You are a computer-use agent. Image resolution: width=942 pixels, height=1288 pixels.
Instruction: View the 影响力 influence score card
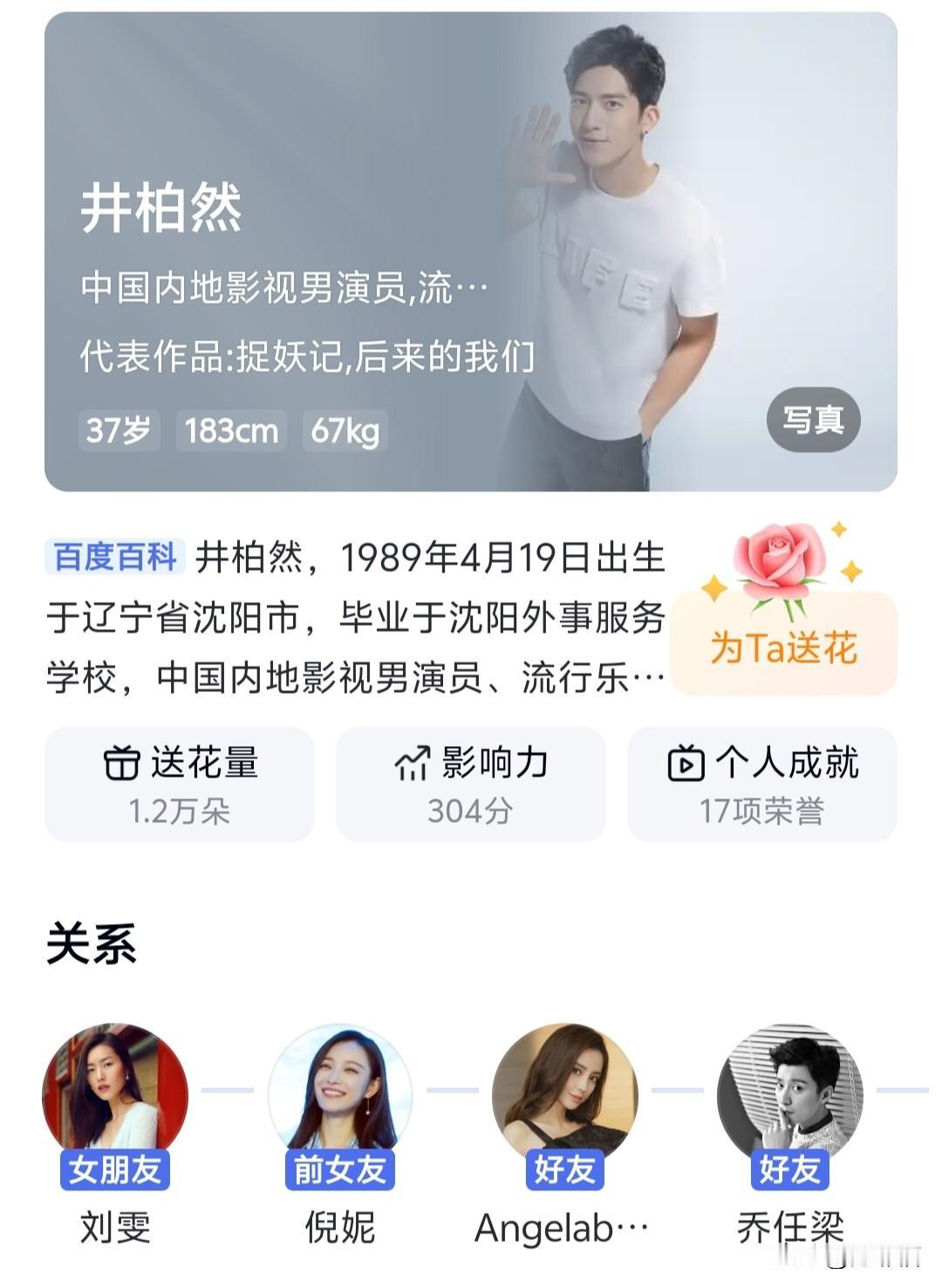pyautogui.click(x=471, y=784)
